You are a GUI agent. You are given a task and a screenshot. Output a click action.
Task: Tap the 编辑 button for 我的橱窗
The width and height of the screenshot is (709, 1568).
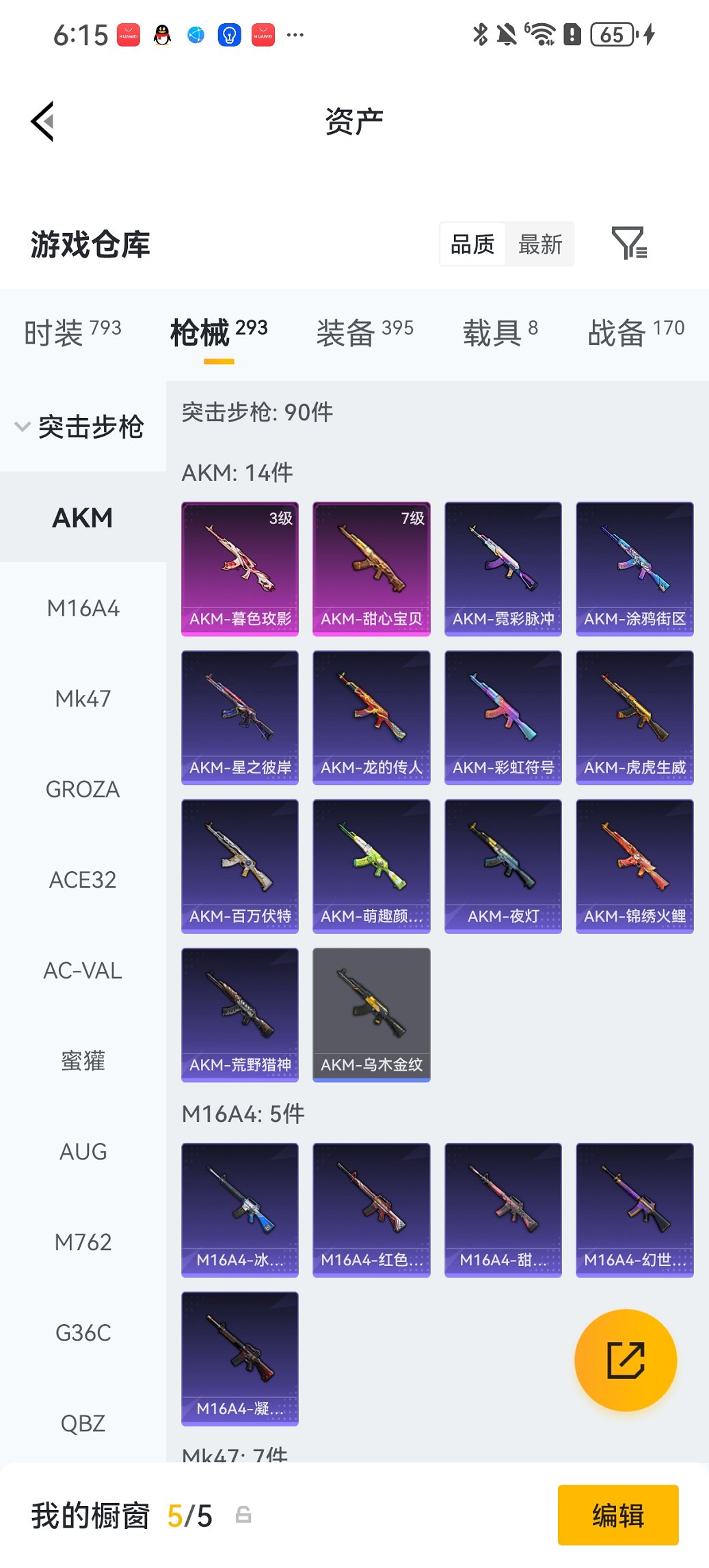coord(618,1515)
